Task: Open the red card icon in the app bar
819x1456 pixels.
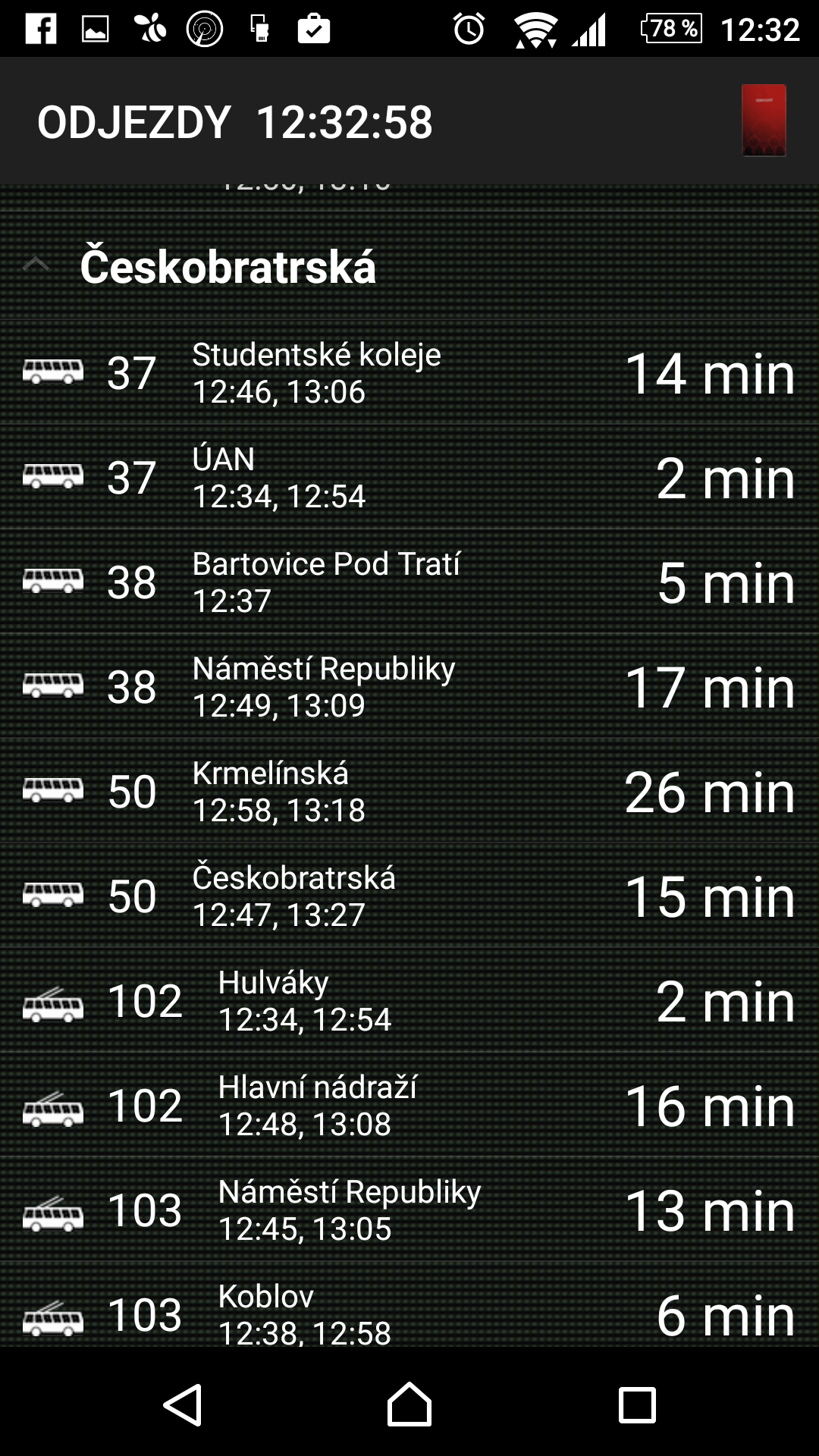Action: click(x=764, y=121)
